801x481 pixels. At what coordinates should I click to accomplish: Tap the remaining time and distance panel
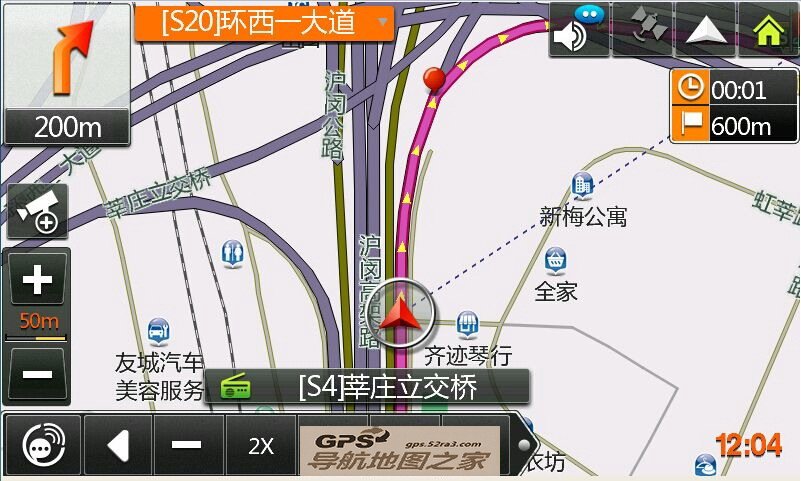click(733, 107)
